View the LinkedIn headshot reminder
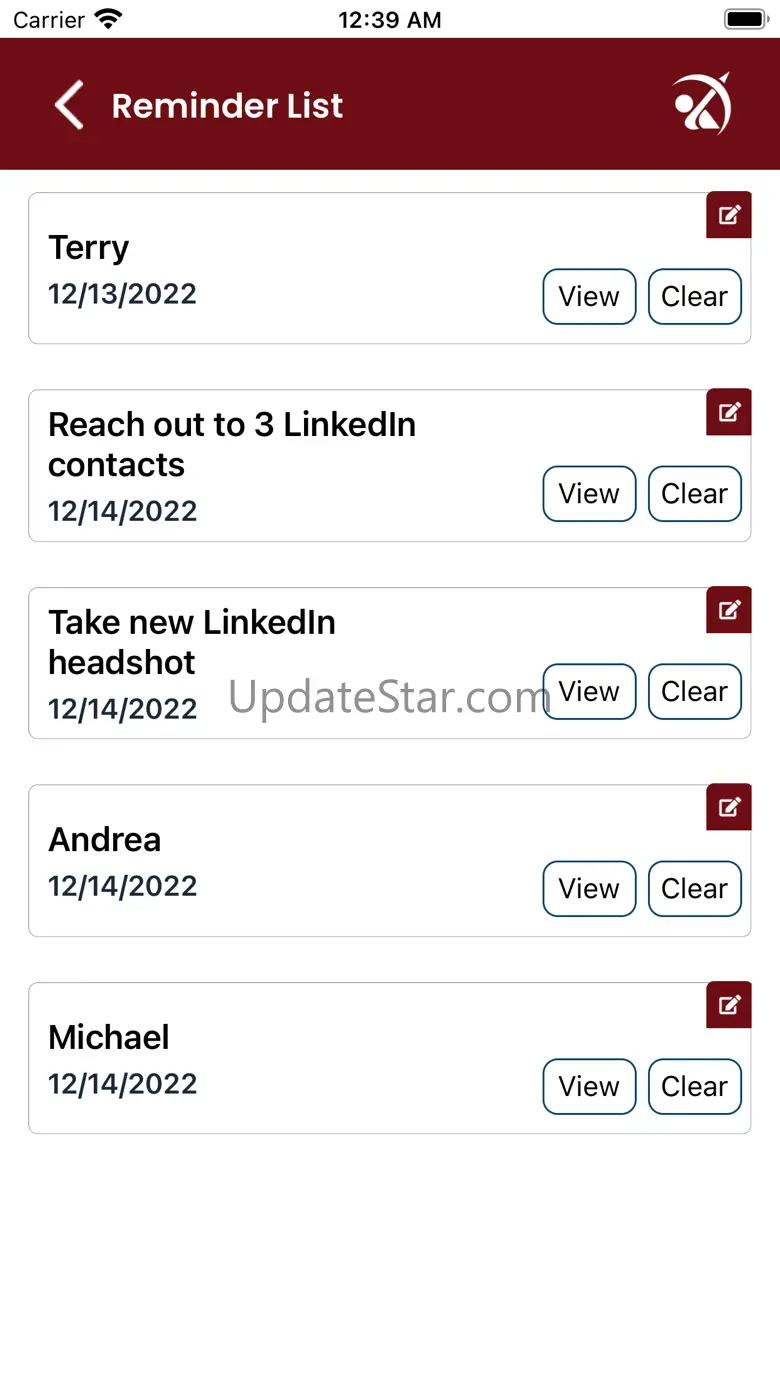Viewport: 780px width, 1387px height. 589,692
